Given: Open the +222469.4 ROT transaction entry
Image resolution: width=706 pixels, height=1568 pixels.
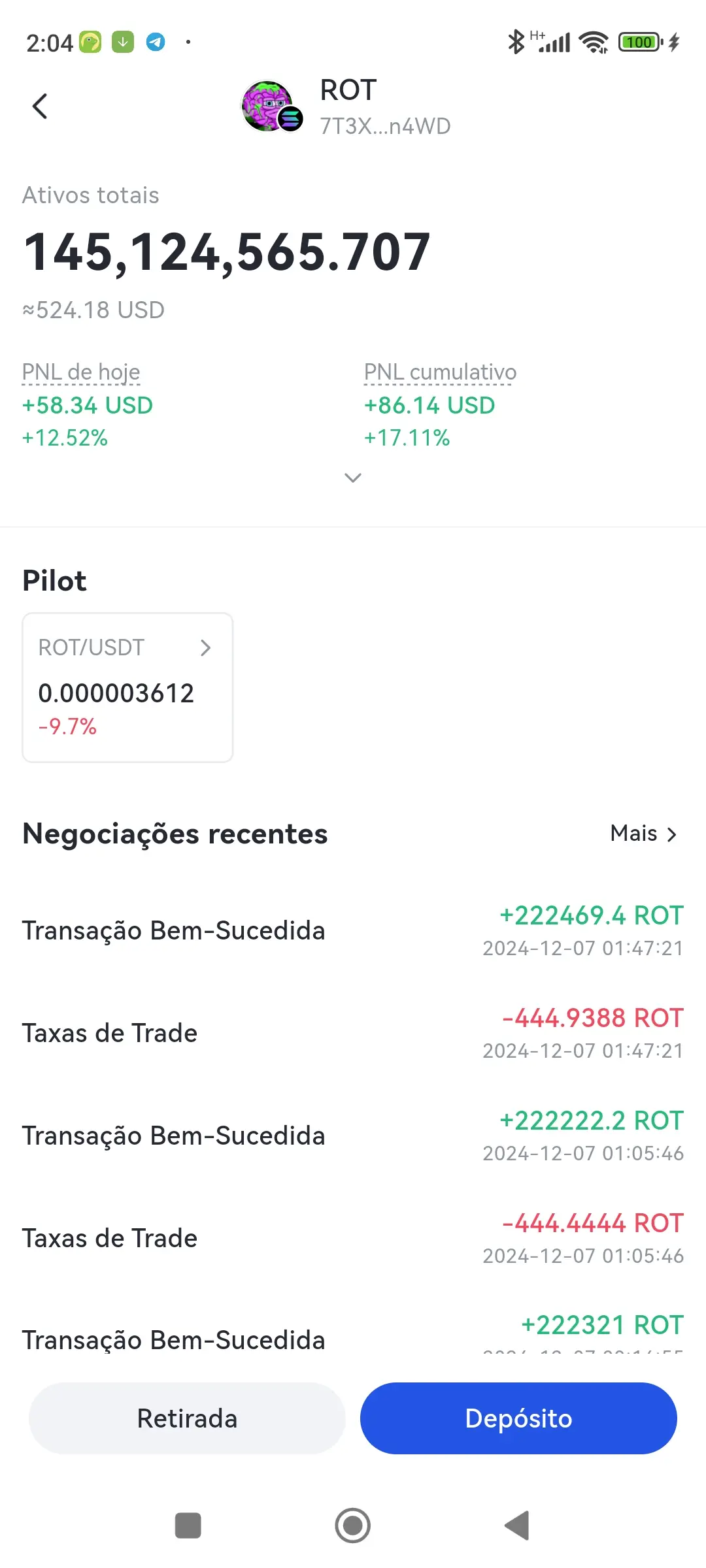Looking at the screenshot, I should (353, 930).
